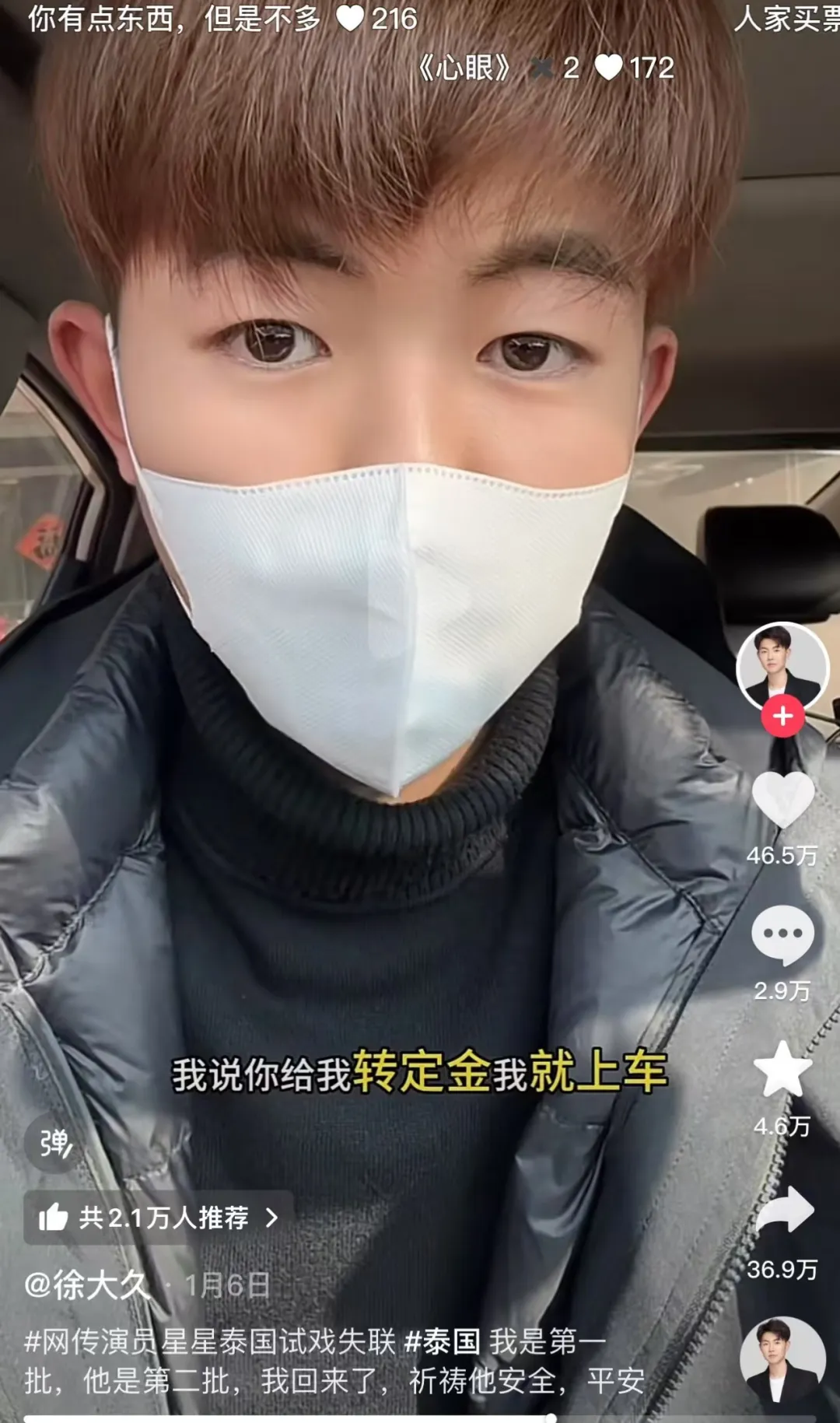
Task: Toggle the 弹 danmaku button
Action: pos(54,1143)
